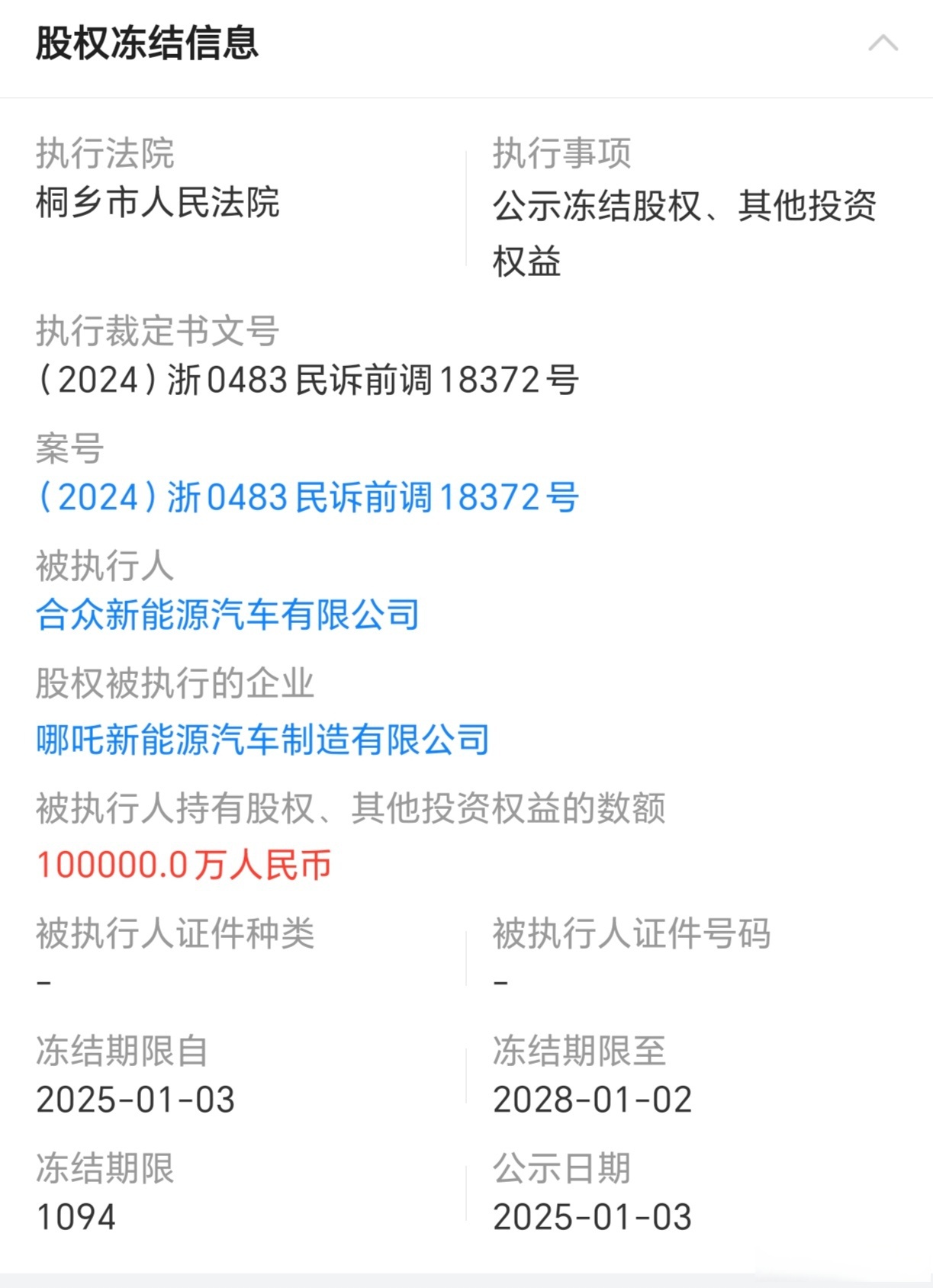Screen dimensions: 933x1288
Task: Select the freeze end date 2028-01-02
Action: tap(592, 1097)
